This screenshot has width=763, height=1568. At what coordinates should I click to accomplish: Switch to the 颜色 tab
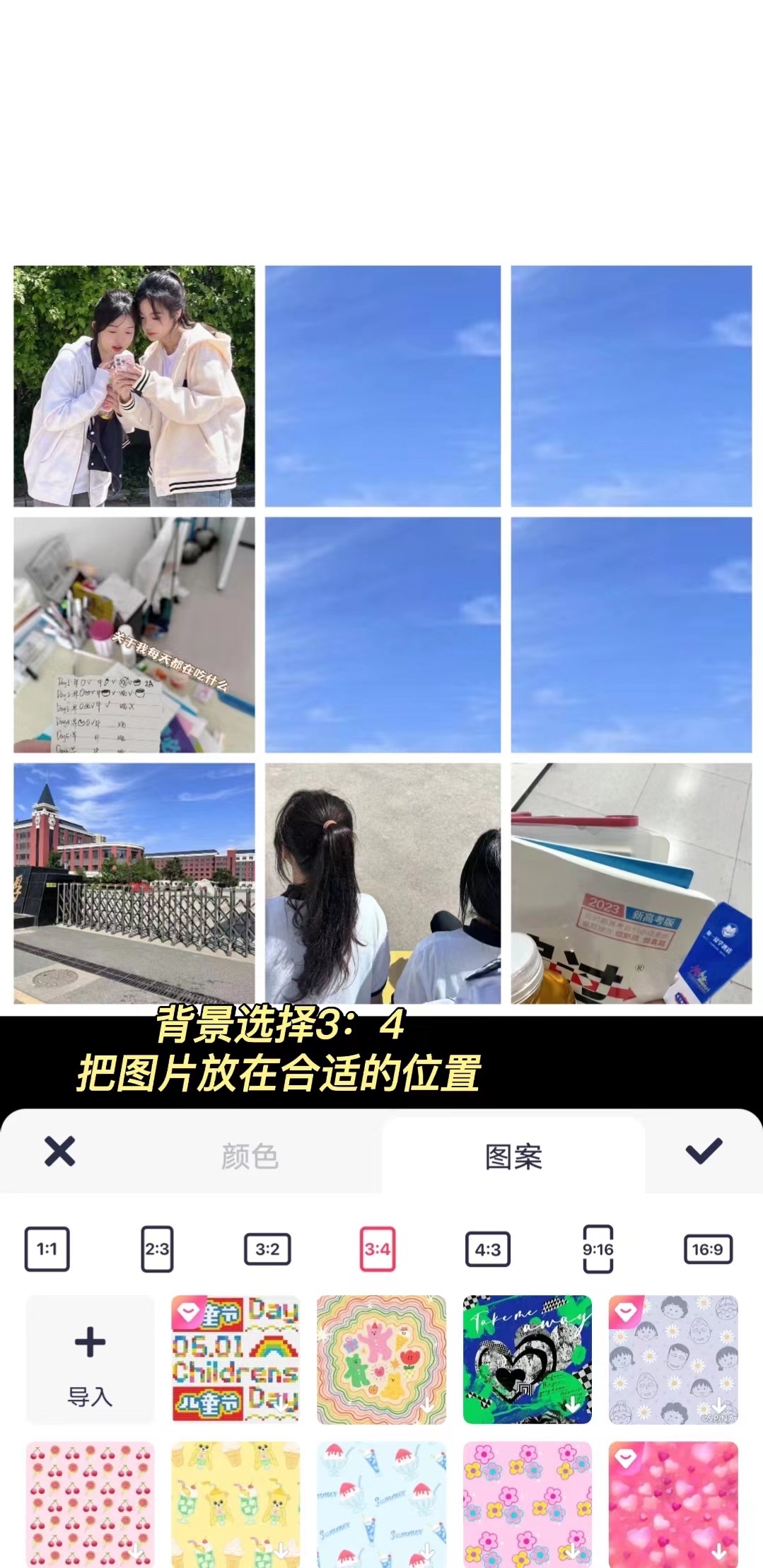tap(250, 1157)
